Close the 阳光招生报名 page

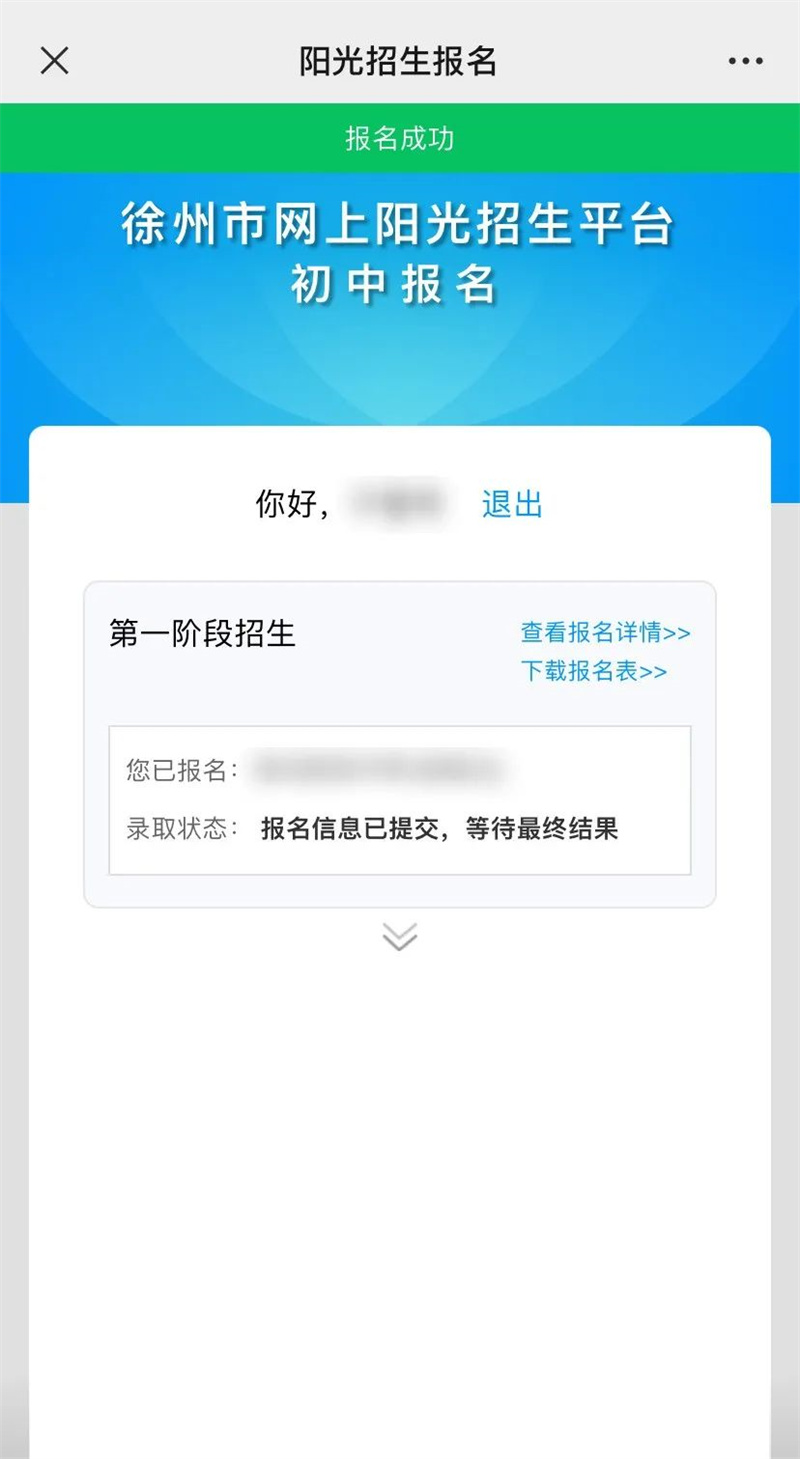(54, 61)
